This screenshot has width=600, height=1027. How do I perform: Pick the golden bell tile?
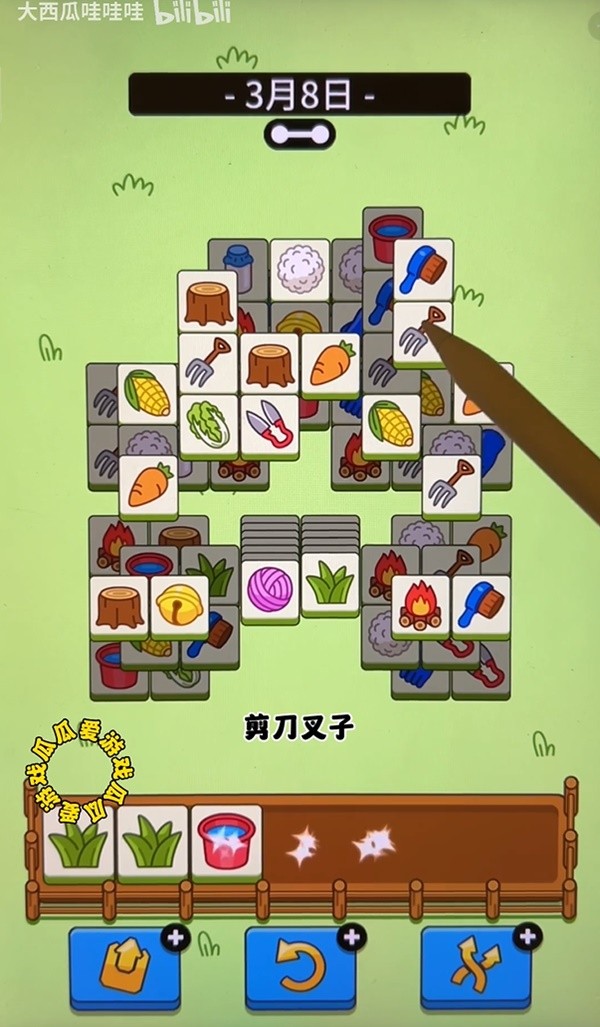click(x=180, y=606)
